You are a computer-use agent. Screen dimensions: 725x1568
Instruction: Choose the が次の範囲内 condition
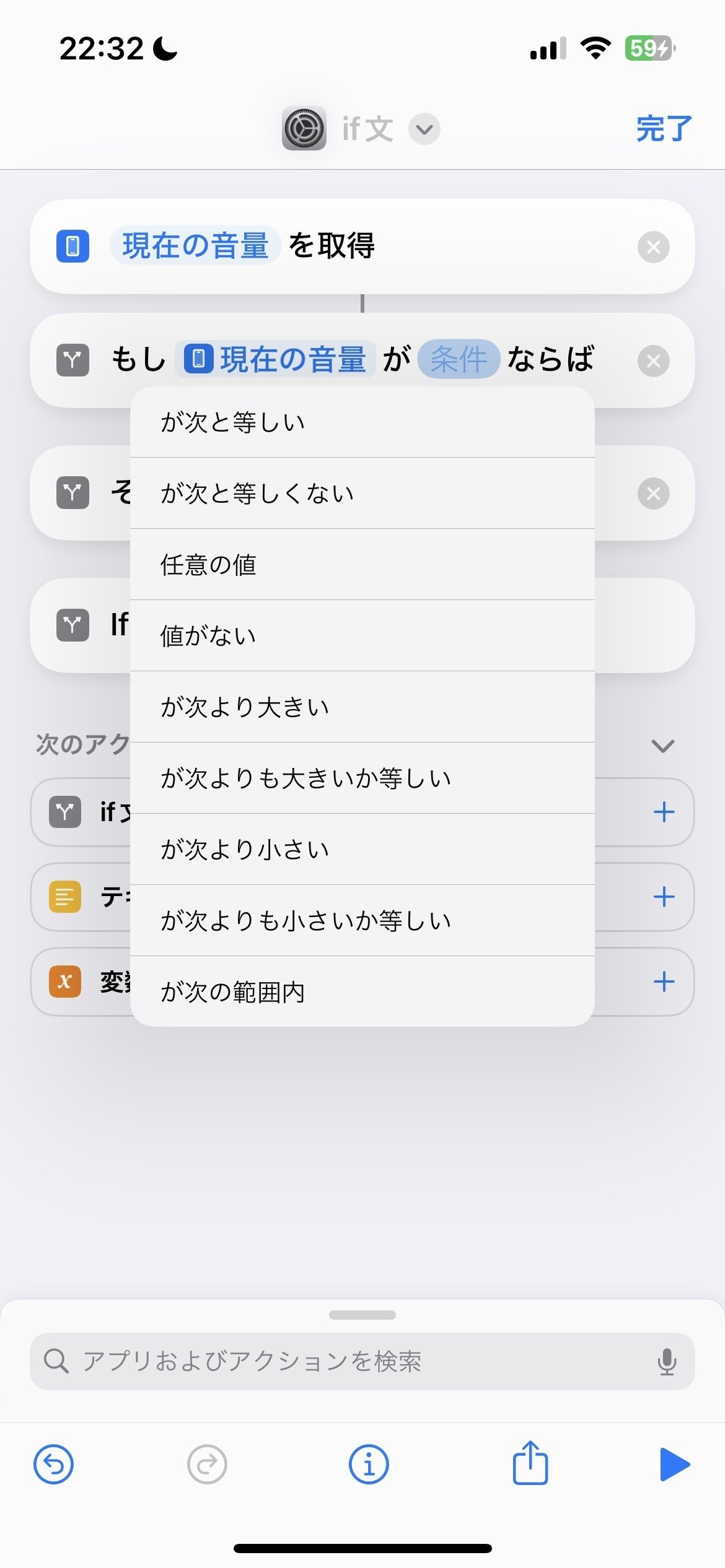click(362, 992)
